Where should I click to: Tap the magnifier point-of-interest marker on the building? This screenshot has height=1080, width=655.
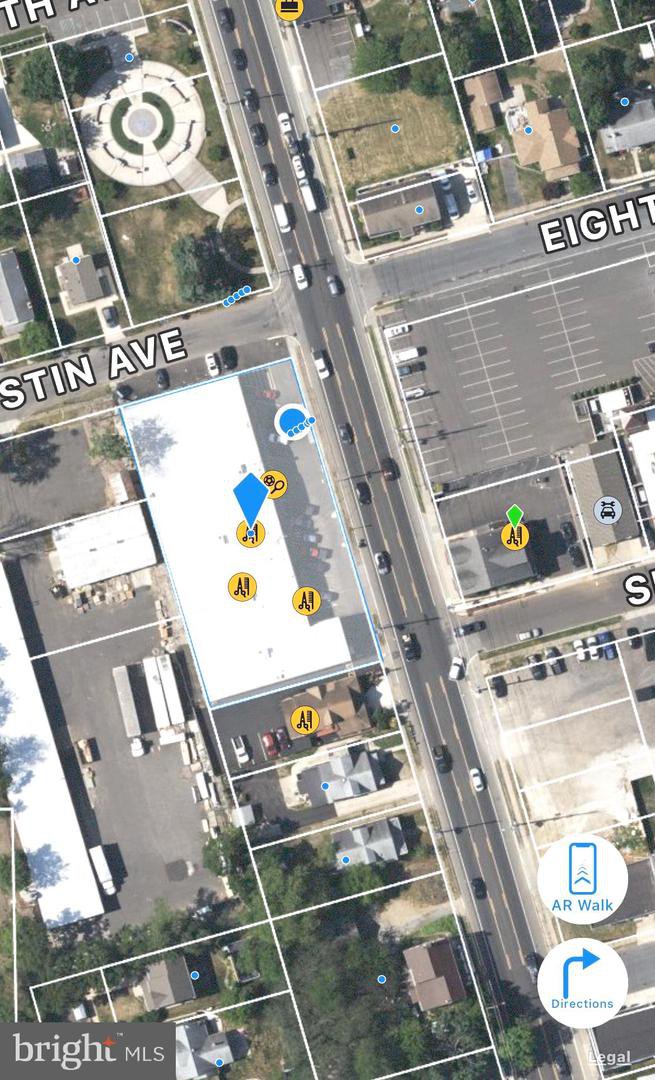click(x=274, y=484)
